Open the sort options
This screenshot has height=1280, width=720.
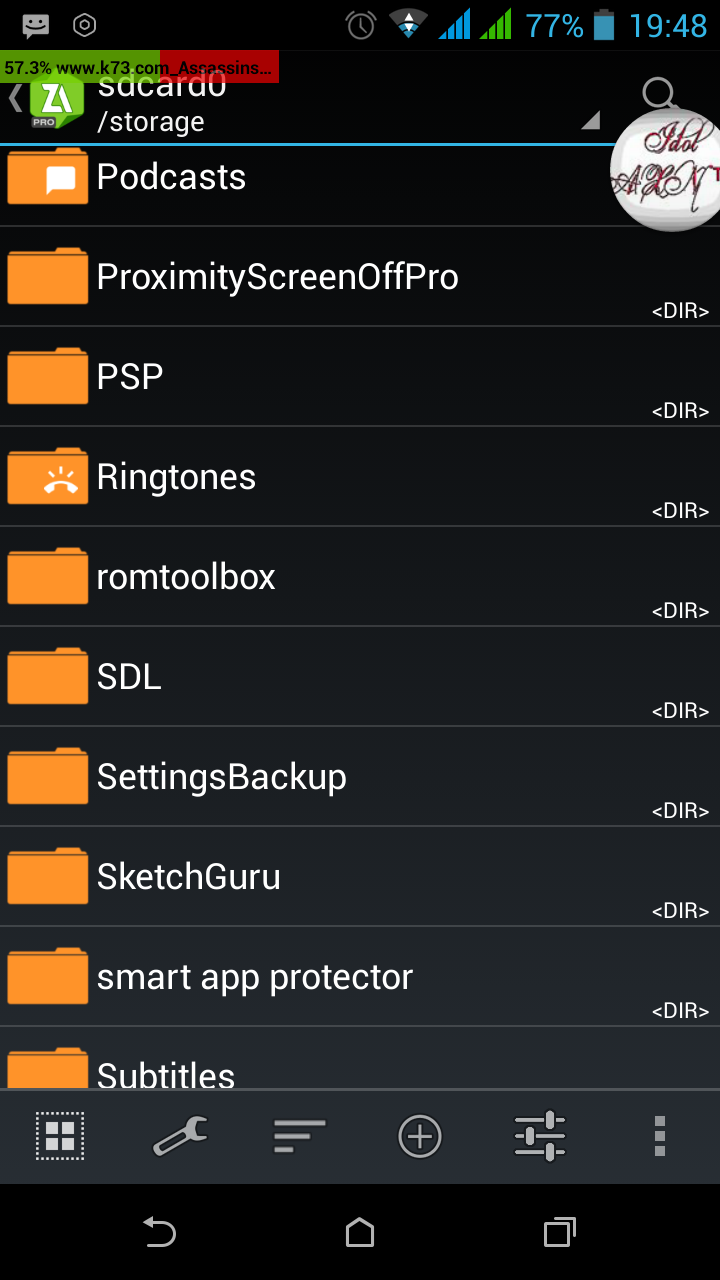coord(300,1136)
